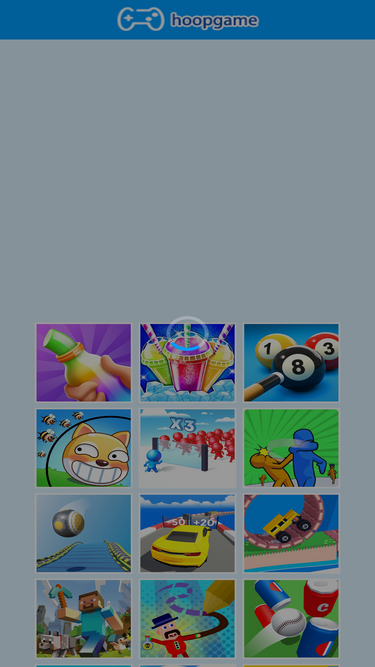Screen dimensions: 375x667
Task: Open the baseball and soda cans game
Action: pos(291,619)
